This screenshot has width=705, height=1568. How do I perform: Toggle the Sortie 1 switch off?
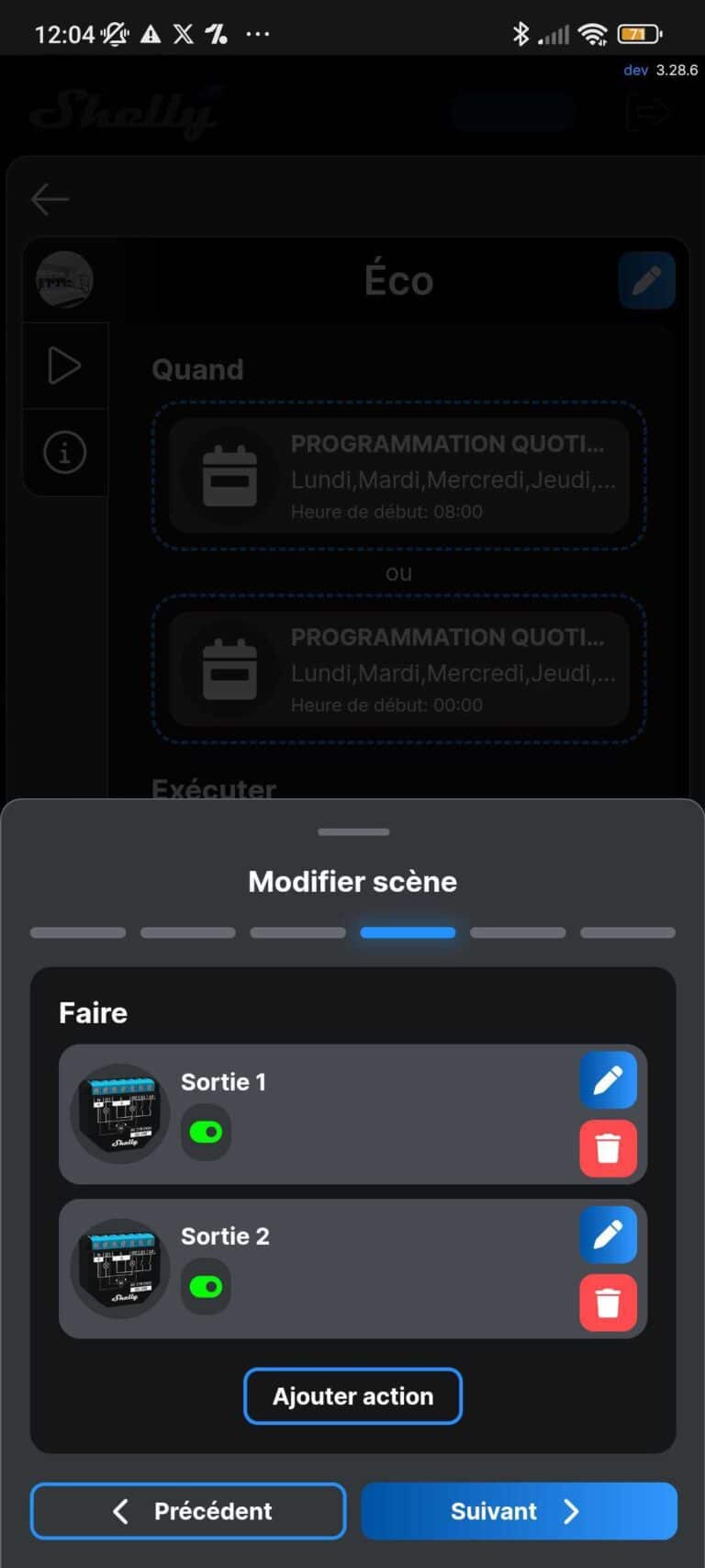[206, 1131]
